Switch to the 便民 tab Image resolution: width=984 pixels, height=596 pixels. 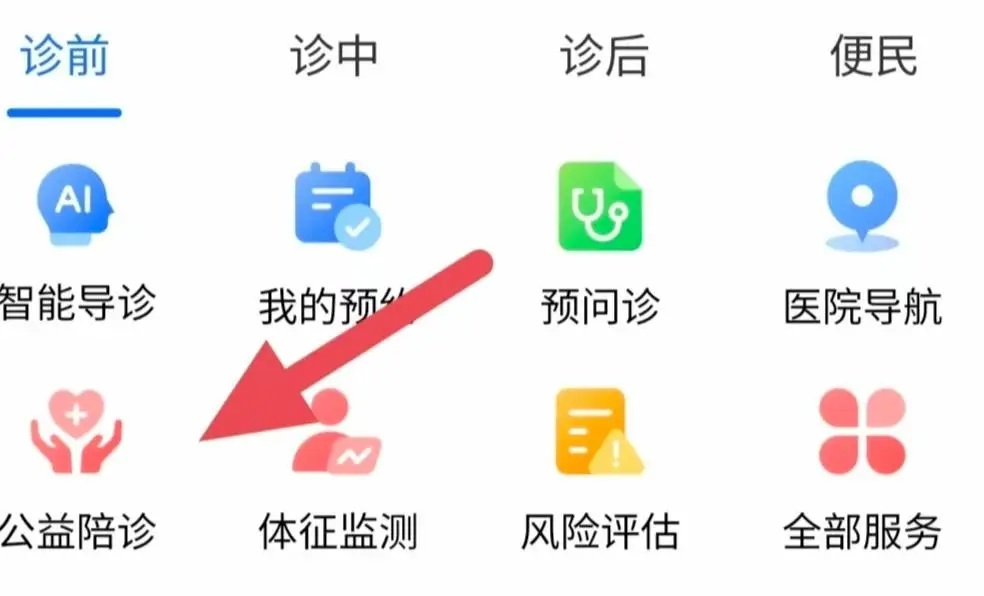coord(873,56)
